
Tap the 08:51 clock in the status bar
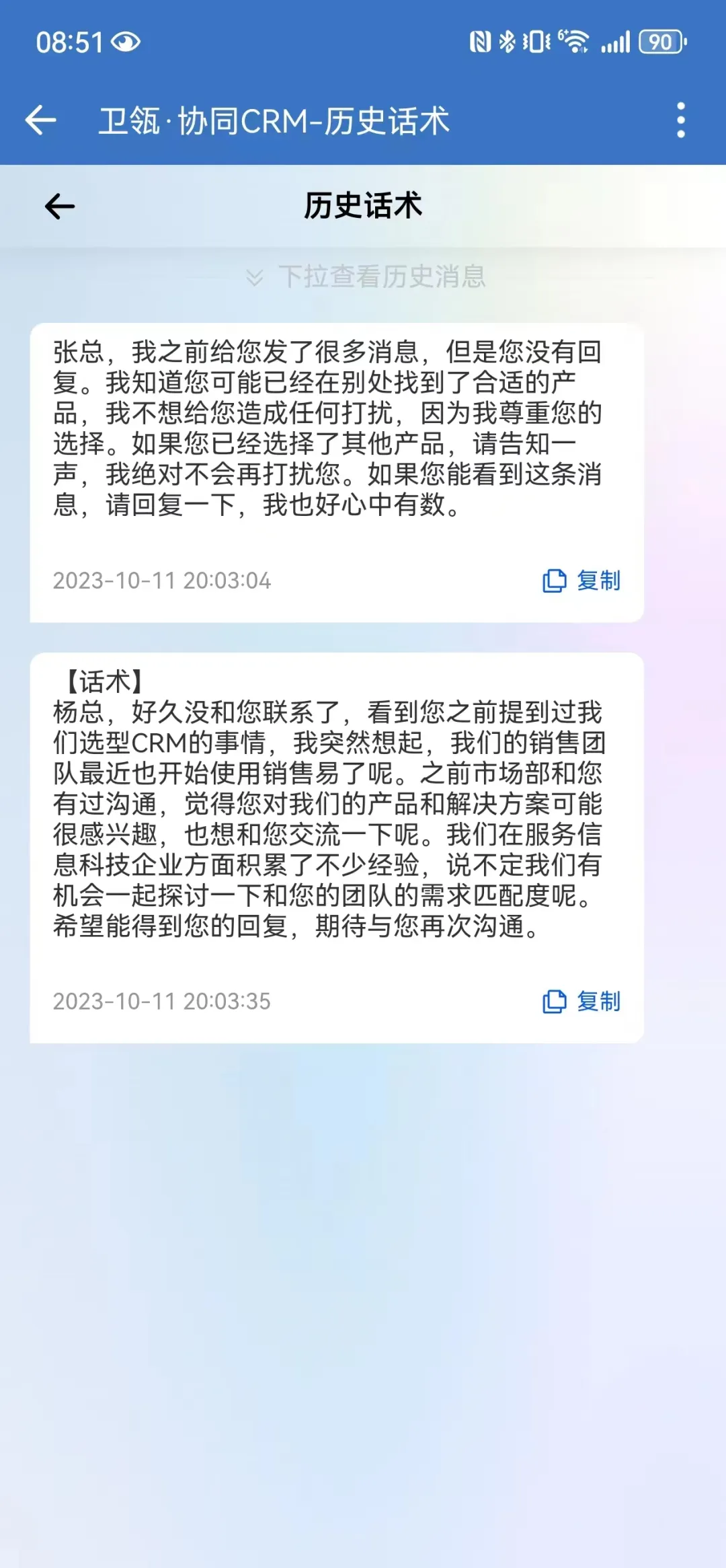pyautogui.click(x=71, y=42)
